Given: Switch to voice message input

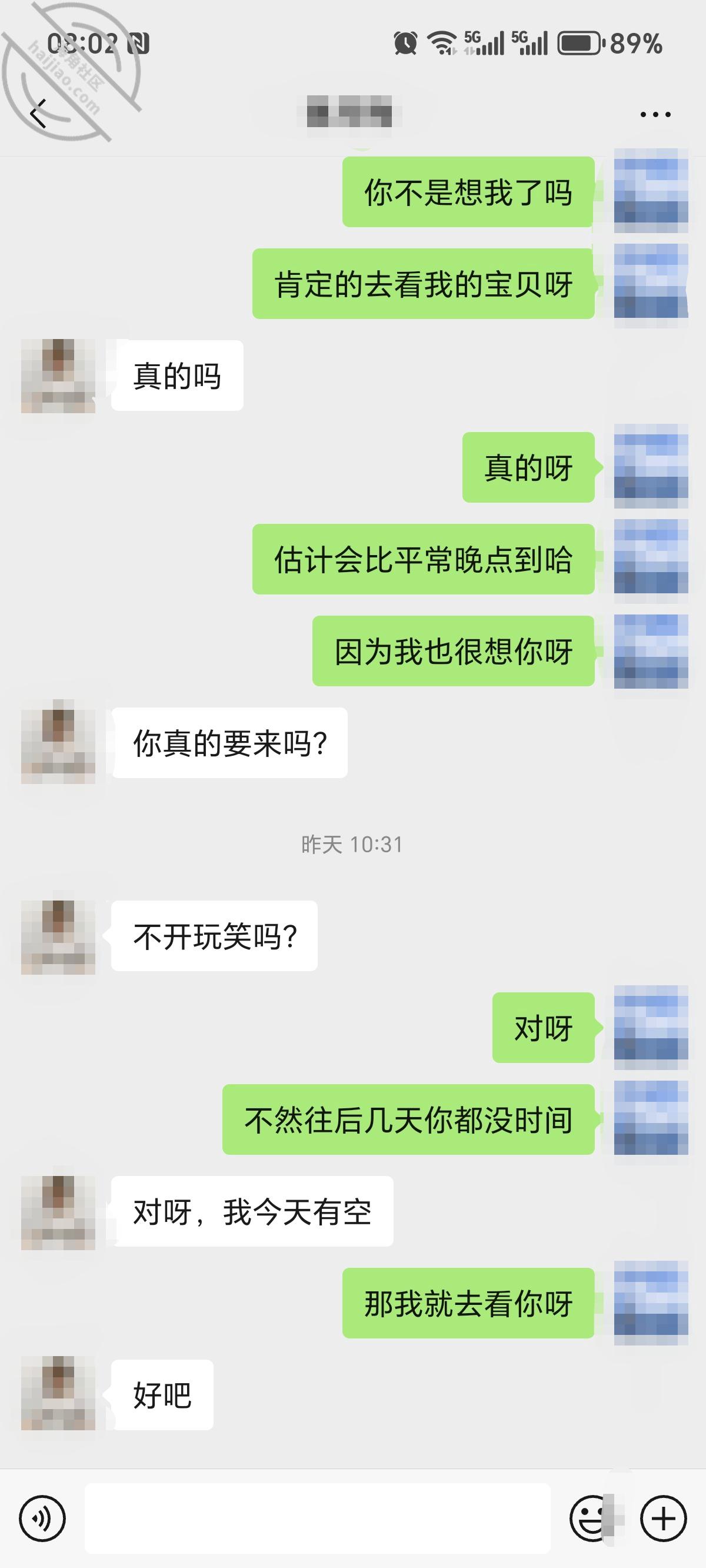Looking at the screenshot, I should (42, 1519).
